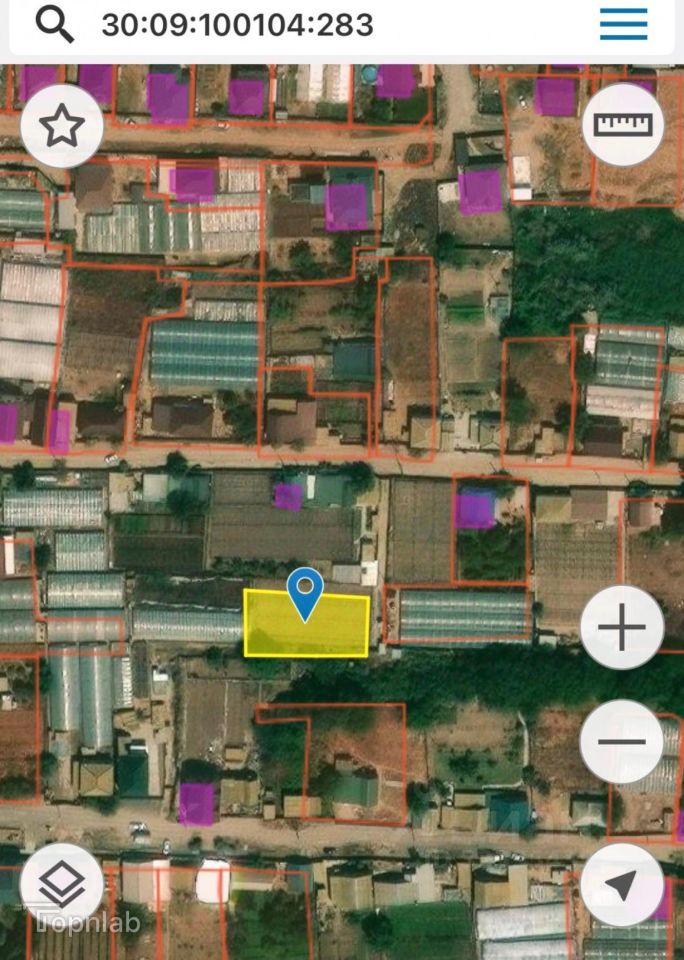Zoom out of the map
This screenshot has height=960, width=684.
point(622,741)
